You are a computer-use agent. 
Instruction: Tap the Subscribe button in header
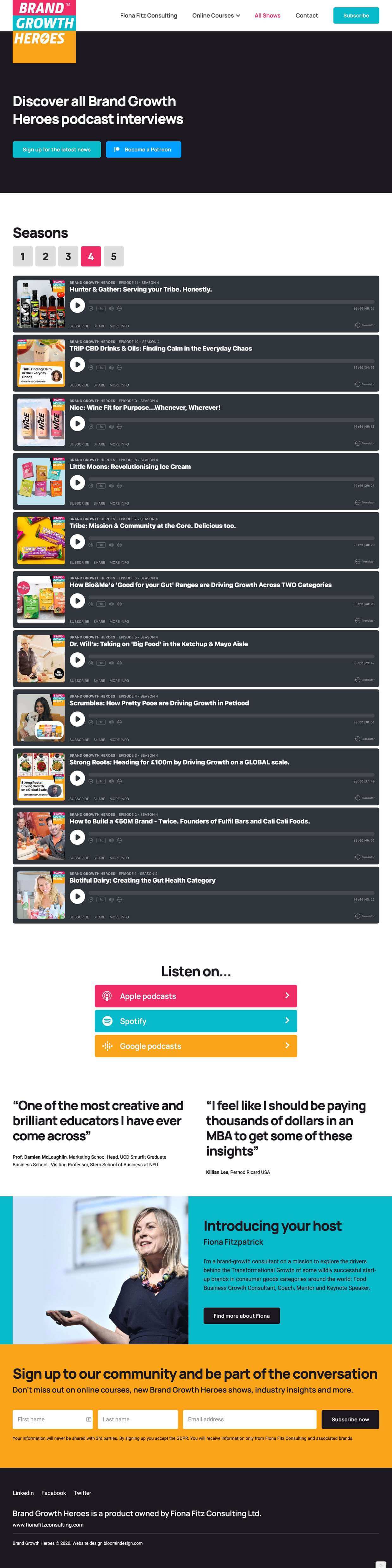[355, 15]
